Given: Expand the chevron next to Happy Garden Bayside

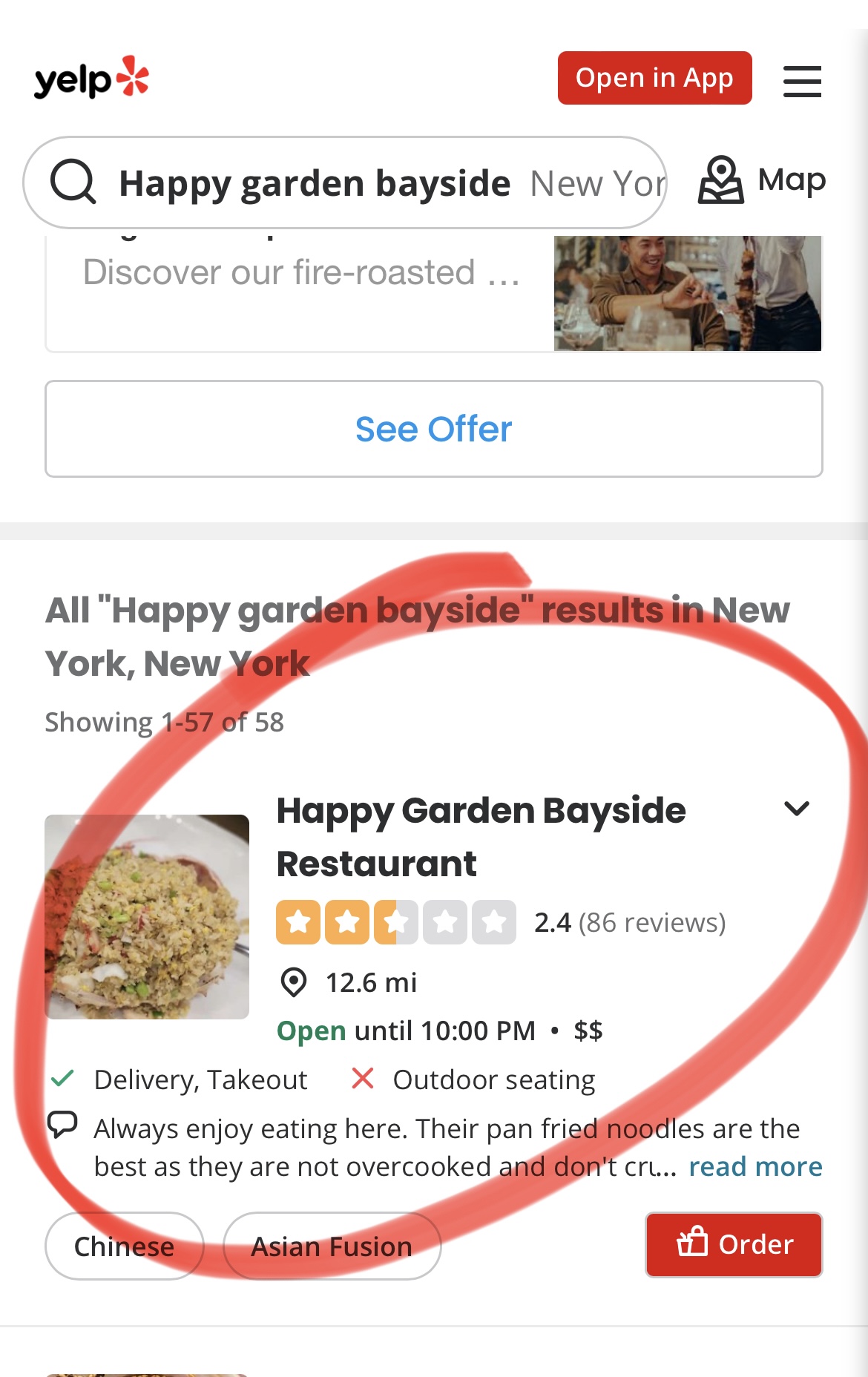Looking at the screenshot, I should pos(796,809).
